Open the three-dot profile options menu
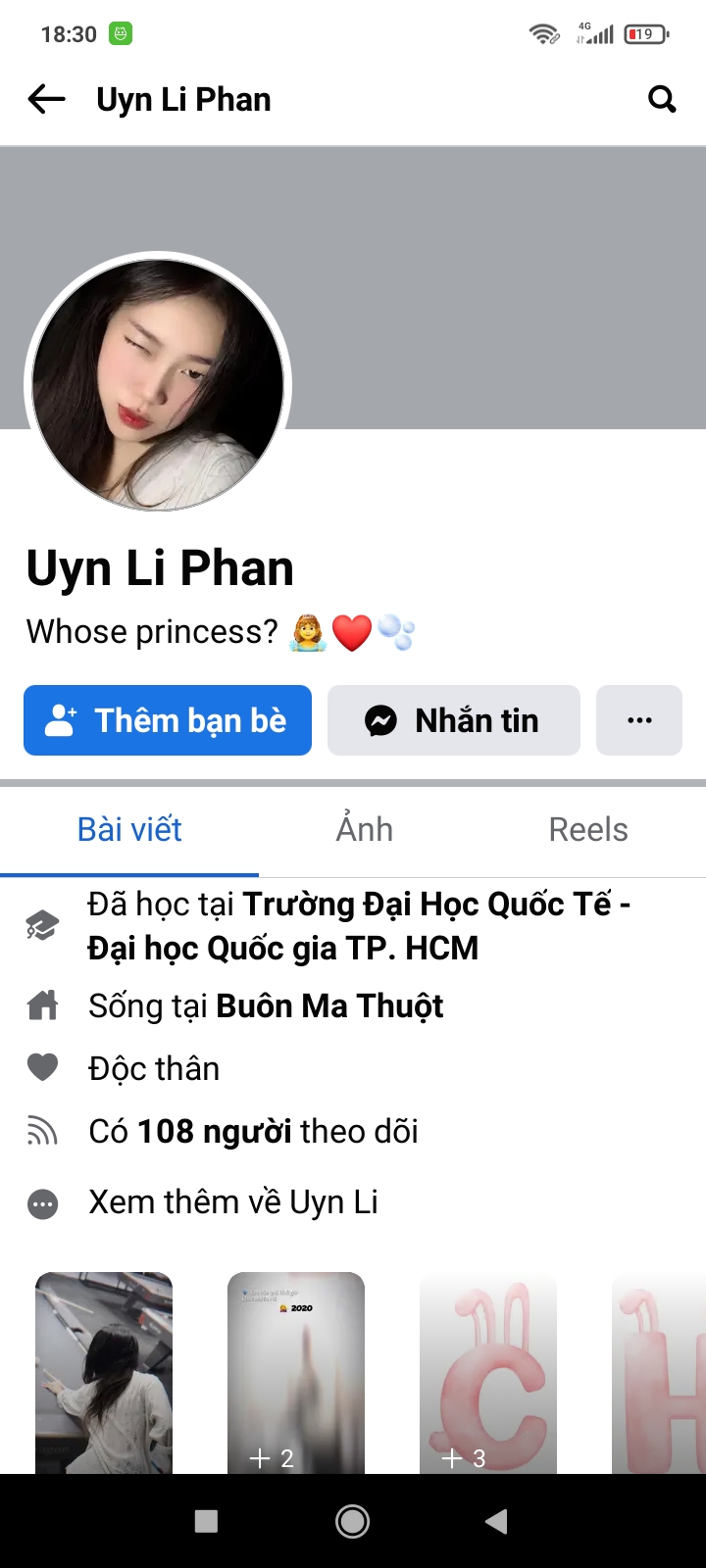This screenshot has width=706, height=1568. click(639, 720)
